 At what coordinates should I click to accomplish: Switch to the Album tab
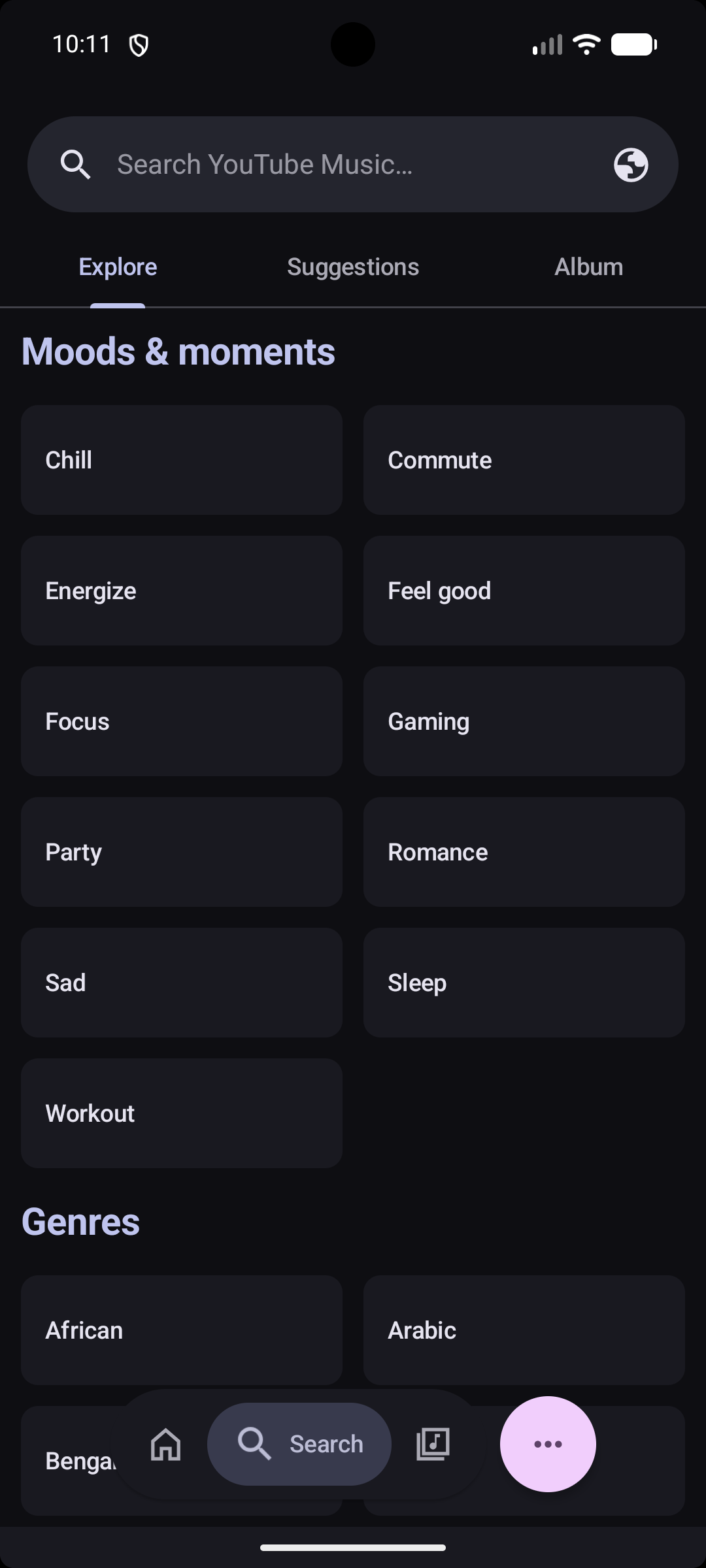point(588,267)
